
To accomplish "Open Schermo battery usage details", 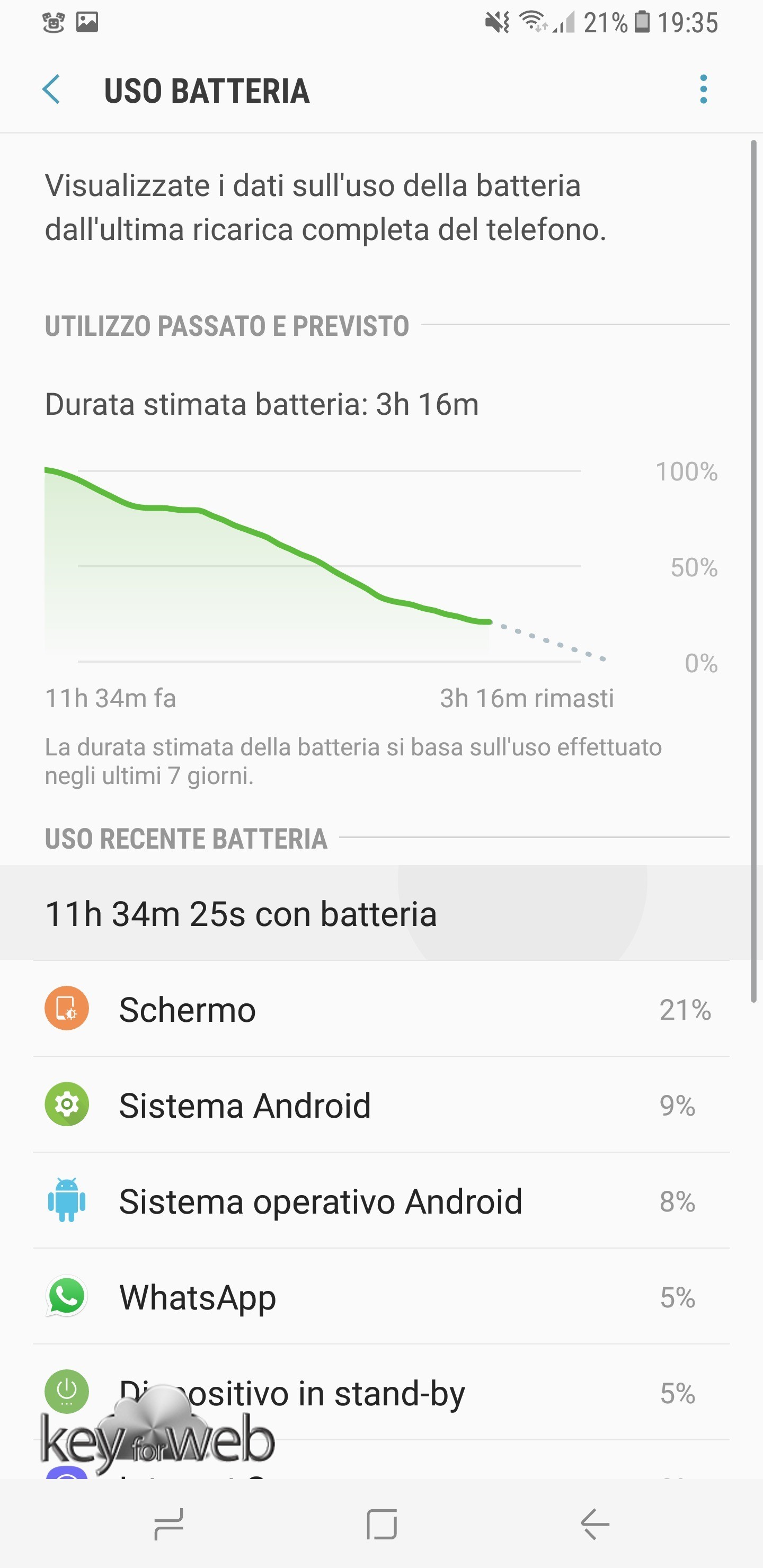I will pyautogui.click(x=381, y=1010).
